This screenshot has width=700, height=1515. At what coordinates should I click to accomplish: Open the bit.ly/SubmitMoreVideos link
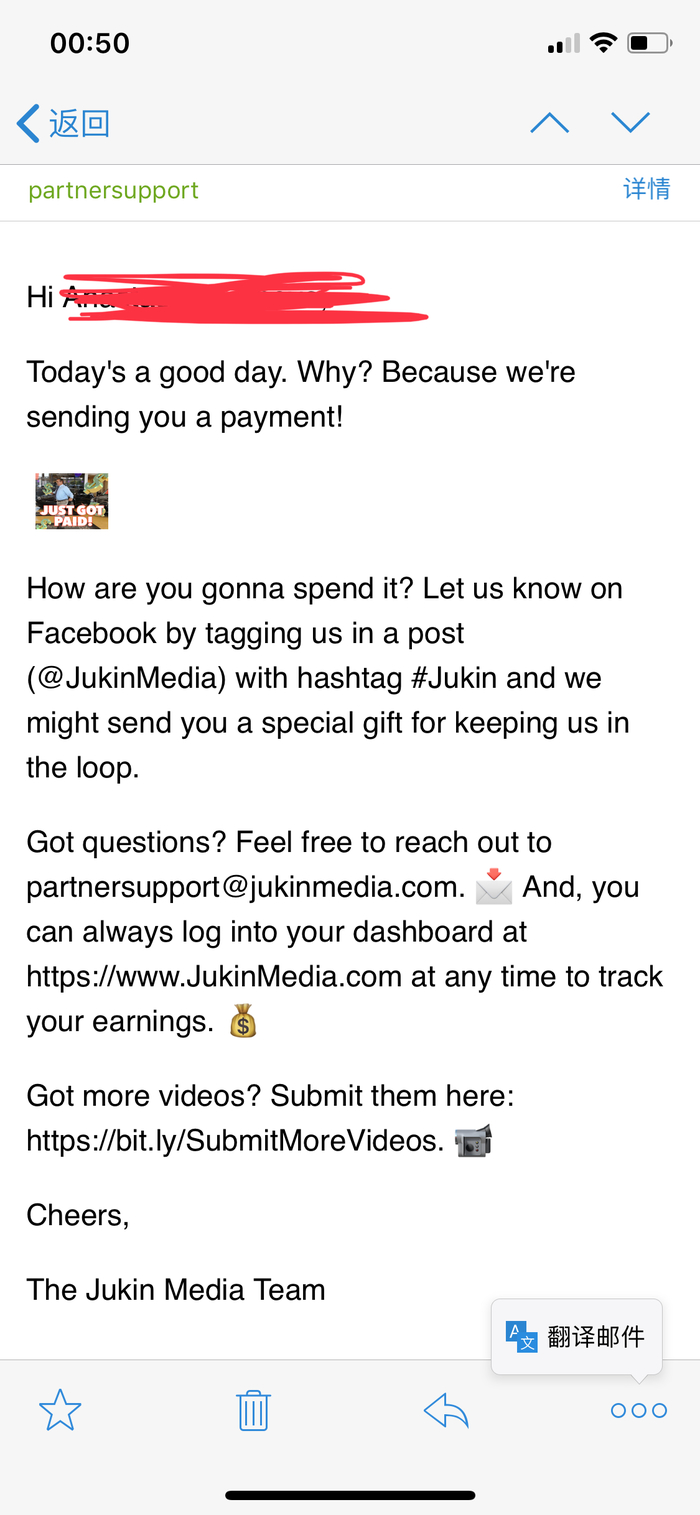click(235, 1140)
